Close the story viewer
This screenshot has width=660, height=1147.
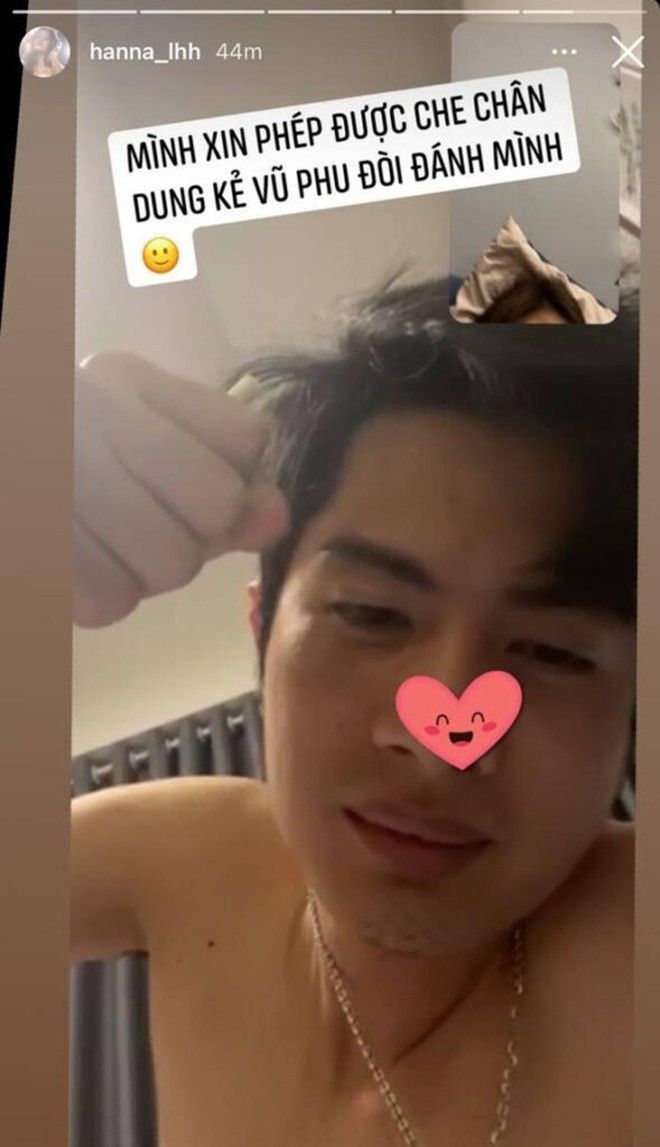(627, 52)
